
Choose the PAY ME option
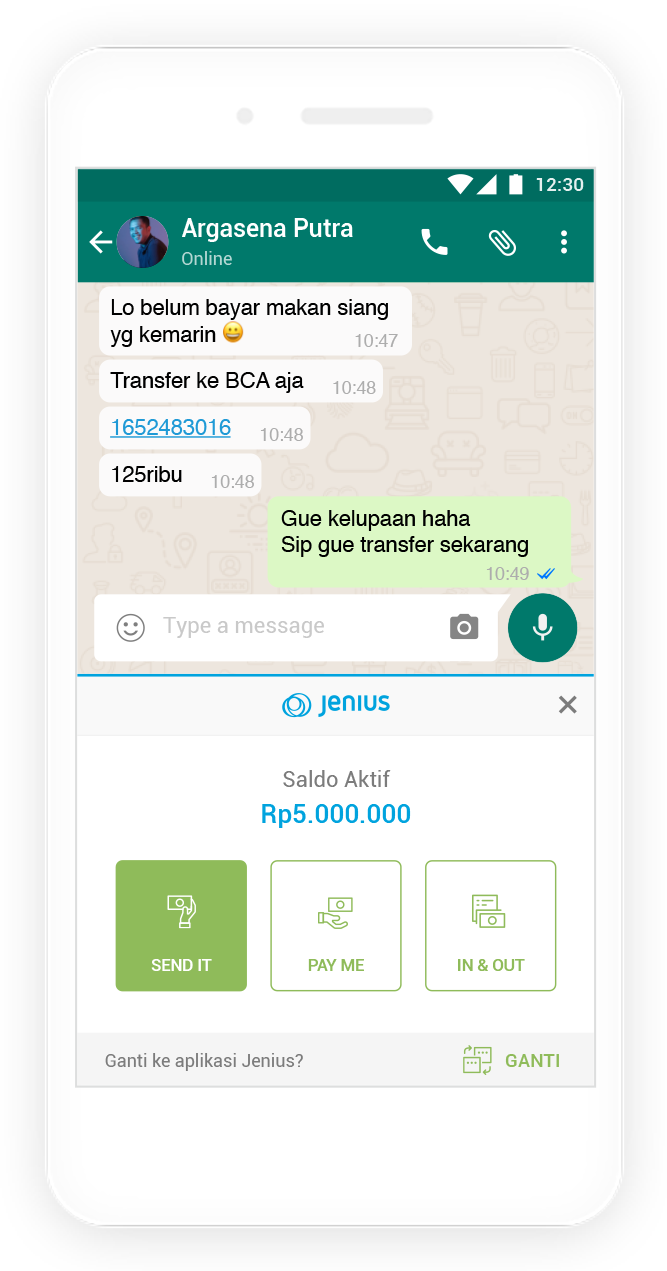[336, 925]
